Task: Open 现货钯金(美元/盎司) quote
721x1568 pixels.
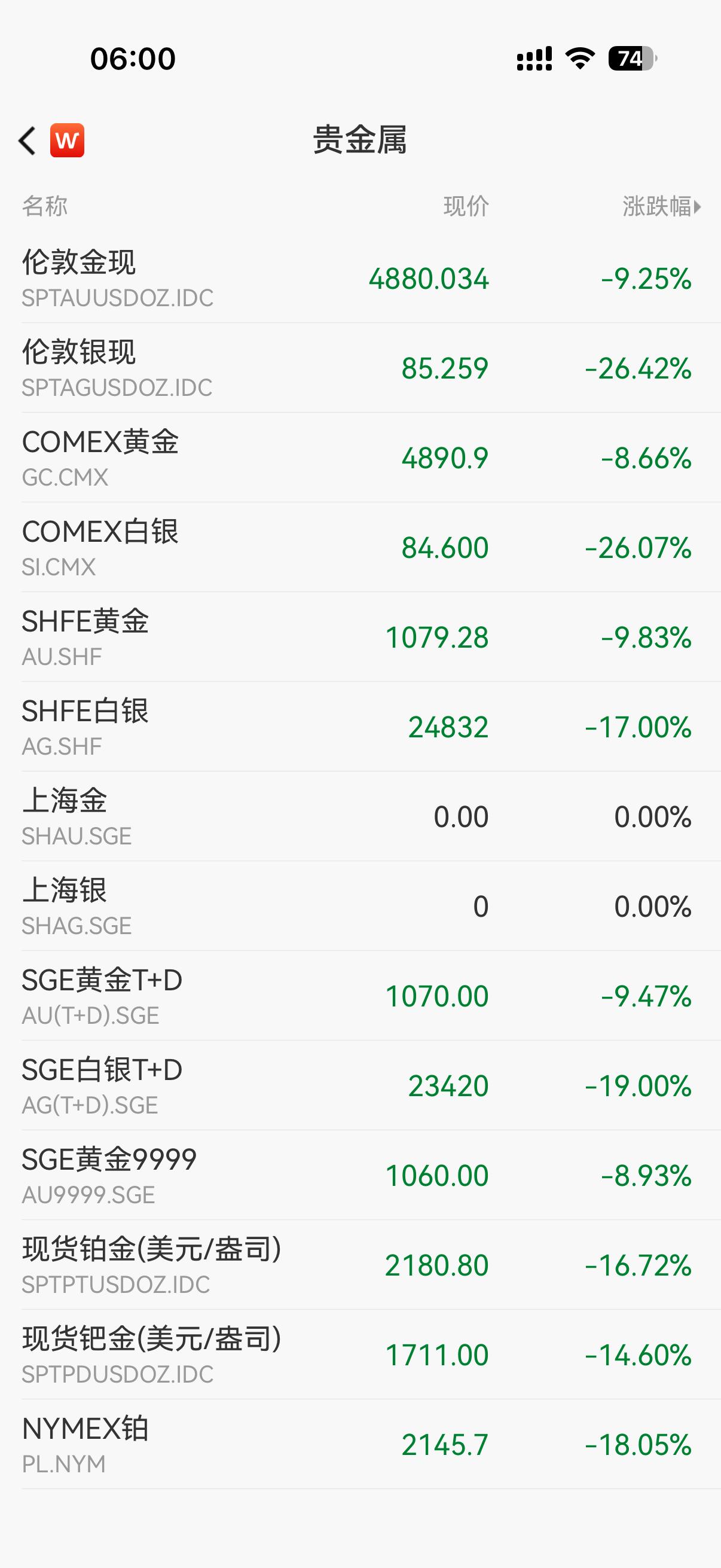Action: pos(360,1355)
